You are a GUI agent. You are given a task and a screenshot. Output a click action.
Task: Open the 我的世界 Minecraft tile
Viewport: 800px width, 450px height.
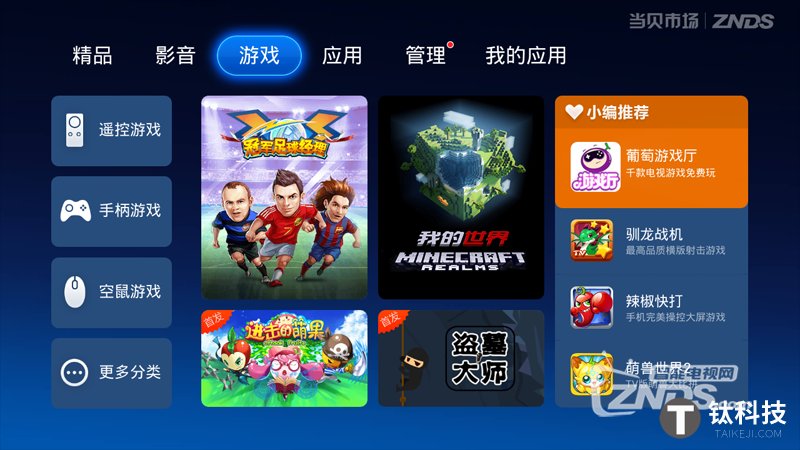coord(461,197)
